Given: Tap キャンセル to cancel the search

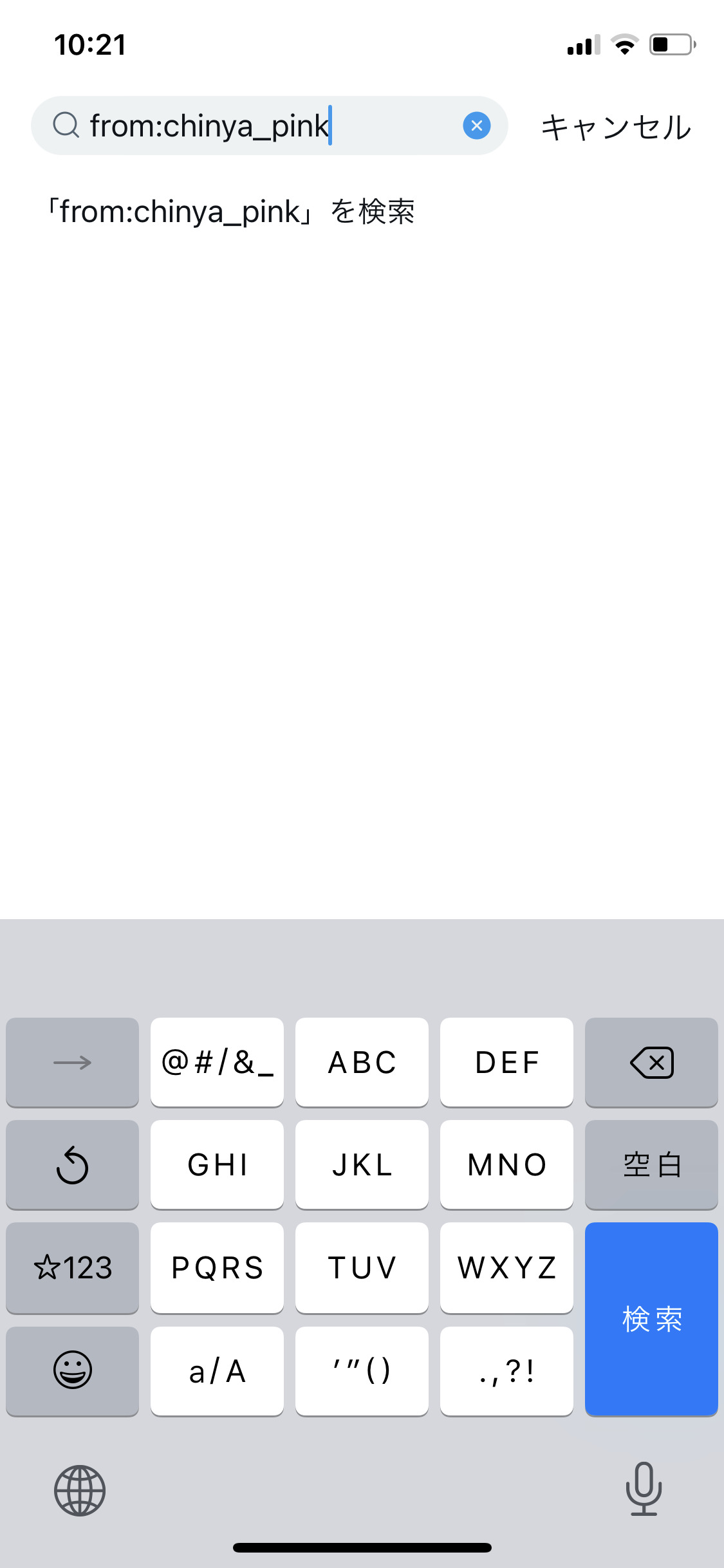Looking at the screenshot, I should click(x=616, y=127).
